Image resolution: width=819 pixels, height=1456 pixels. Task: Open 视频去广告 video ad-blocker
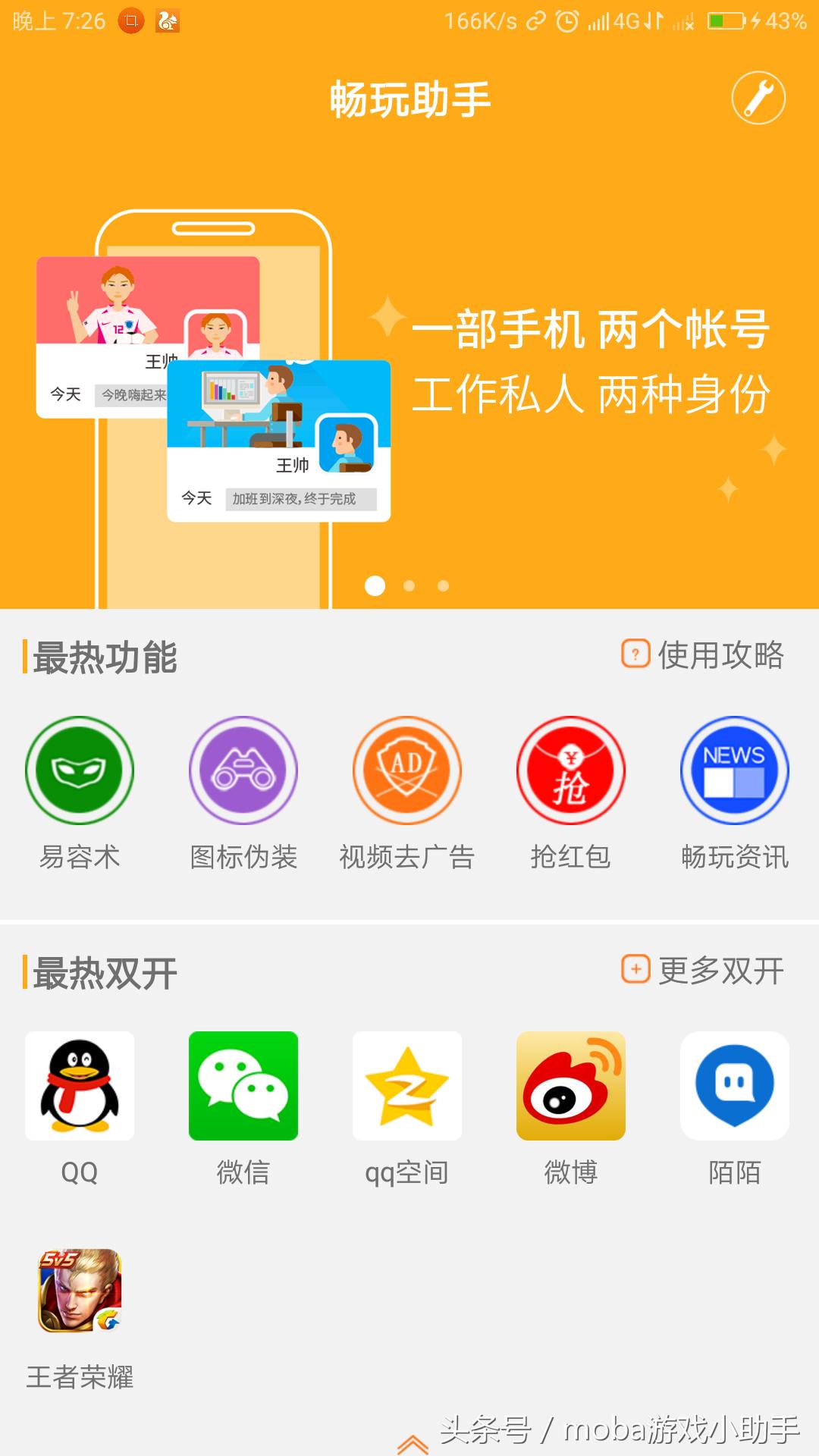coord(407,770)
